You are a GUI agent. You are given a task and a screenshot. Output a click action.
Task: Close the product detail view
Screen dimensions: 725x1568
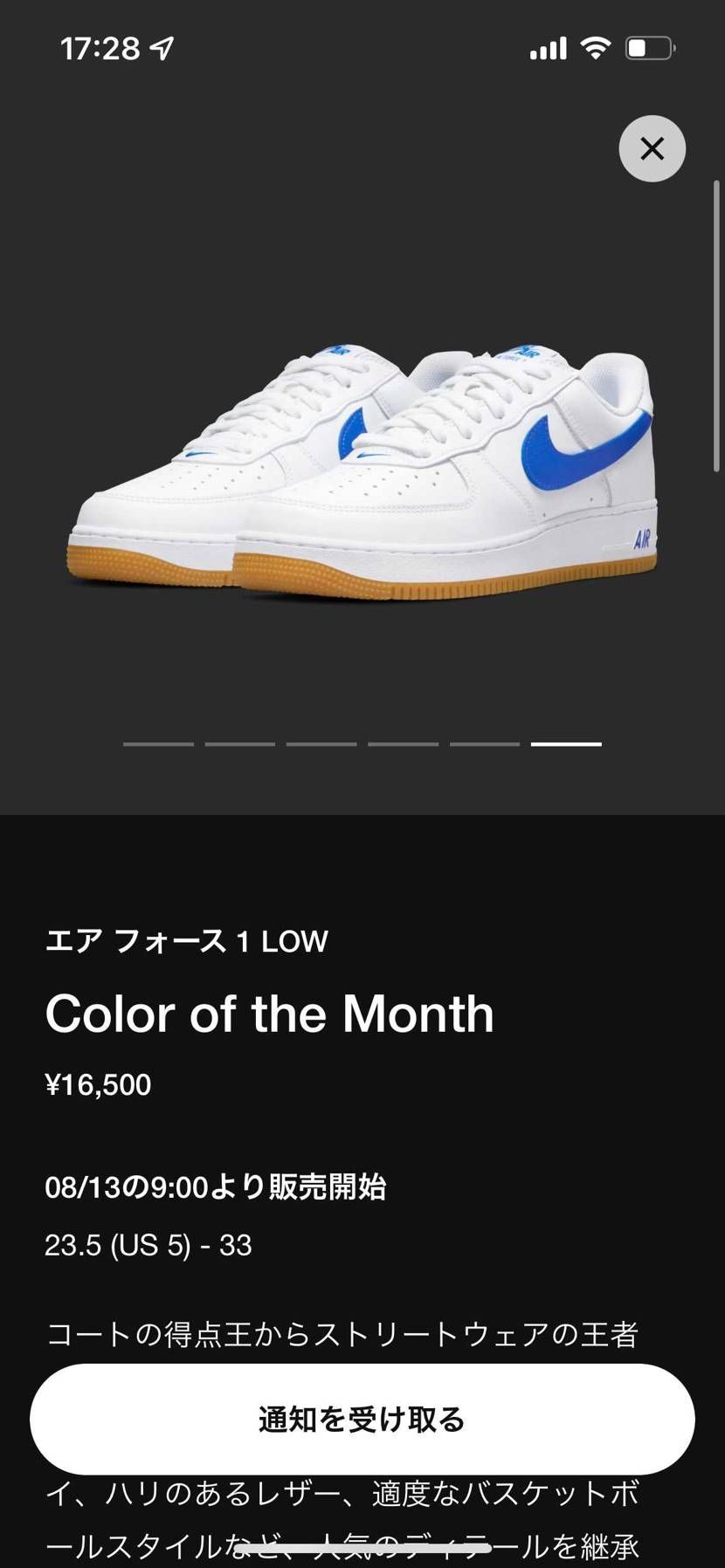652,148
